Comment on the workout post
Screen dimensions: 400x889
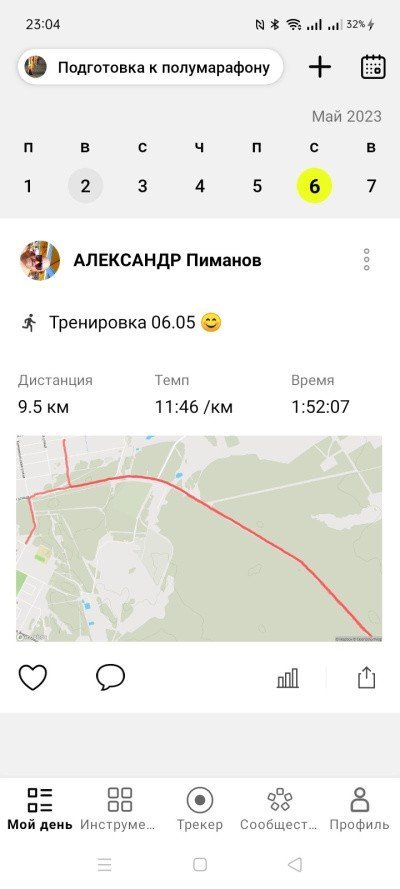[110, 677]
